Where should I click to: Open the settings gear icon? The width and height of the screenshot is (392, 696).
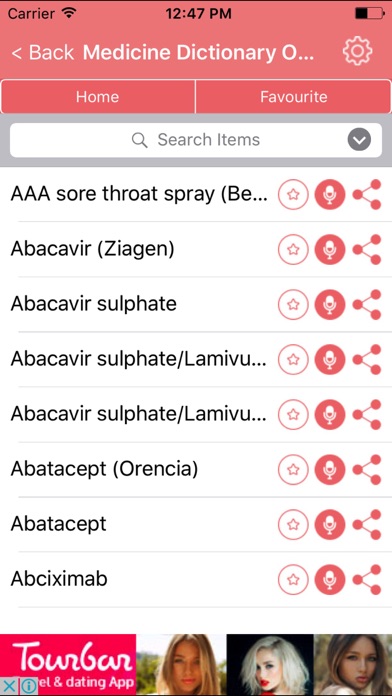click(x=357, y=51)
